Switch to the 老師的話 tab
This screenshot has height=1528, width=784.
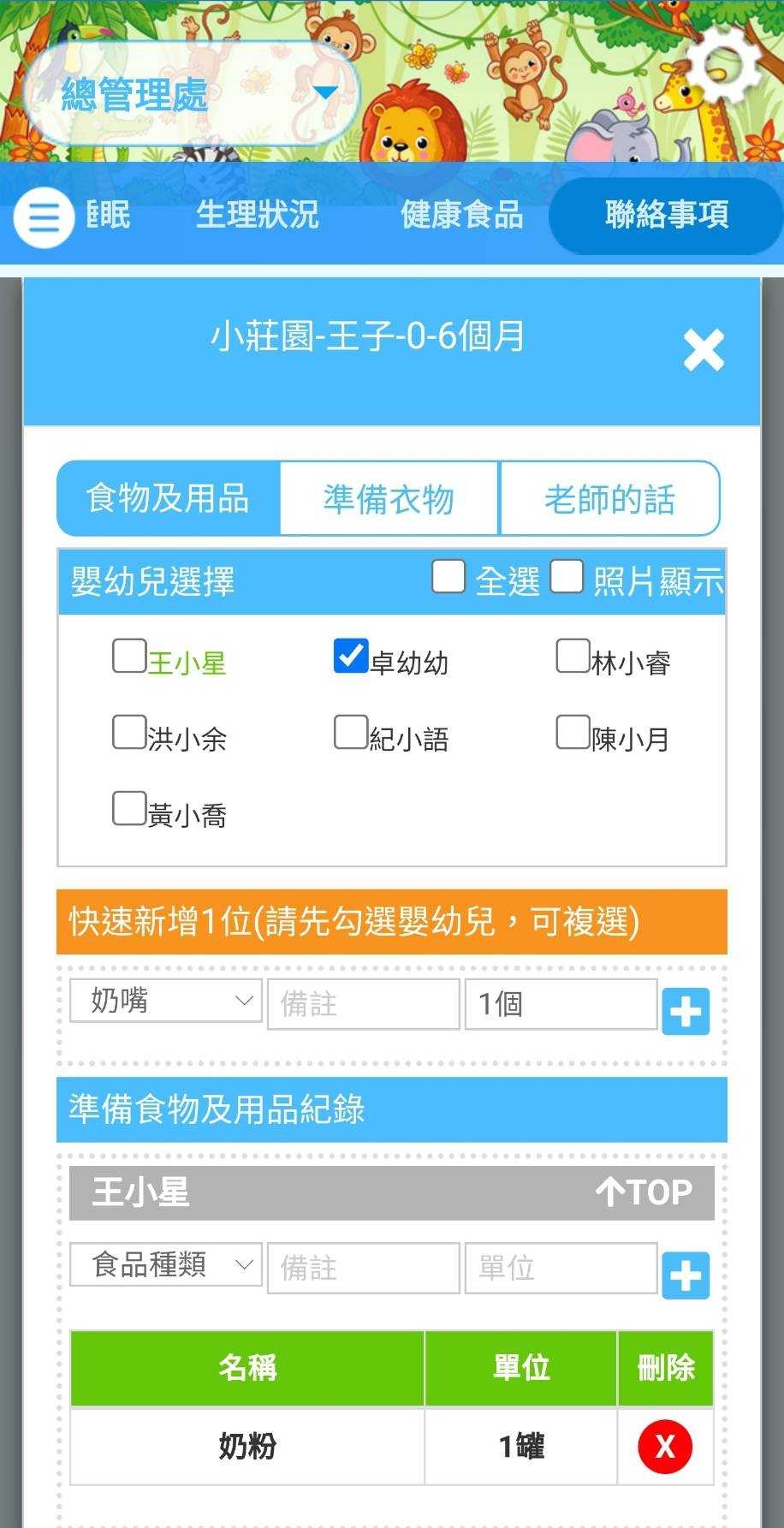pyautogui.click(x=609, y=498)
